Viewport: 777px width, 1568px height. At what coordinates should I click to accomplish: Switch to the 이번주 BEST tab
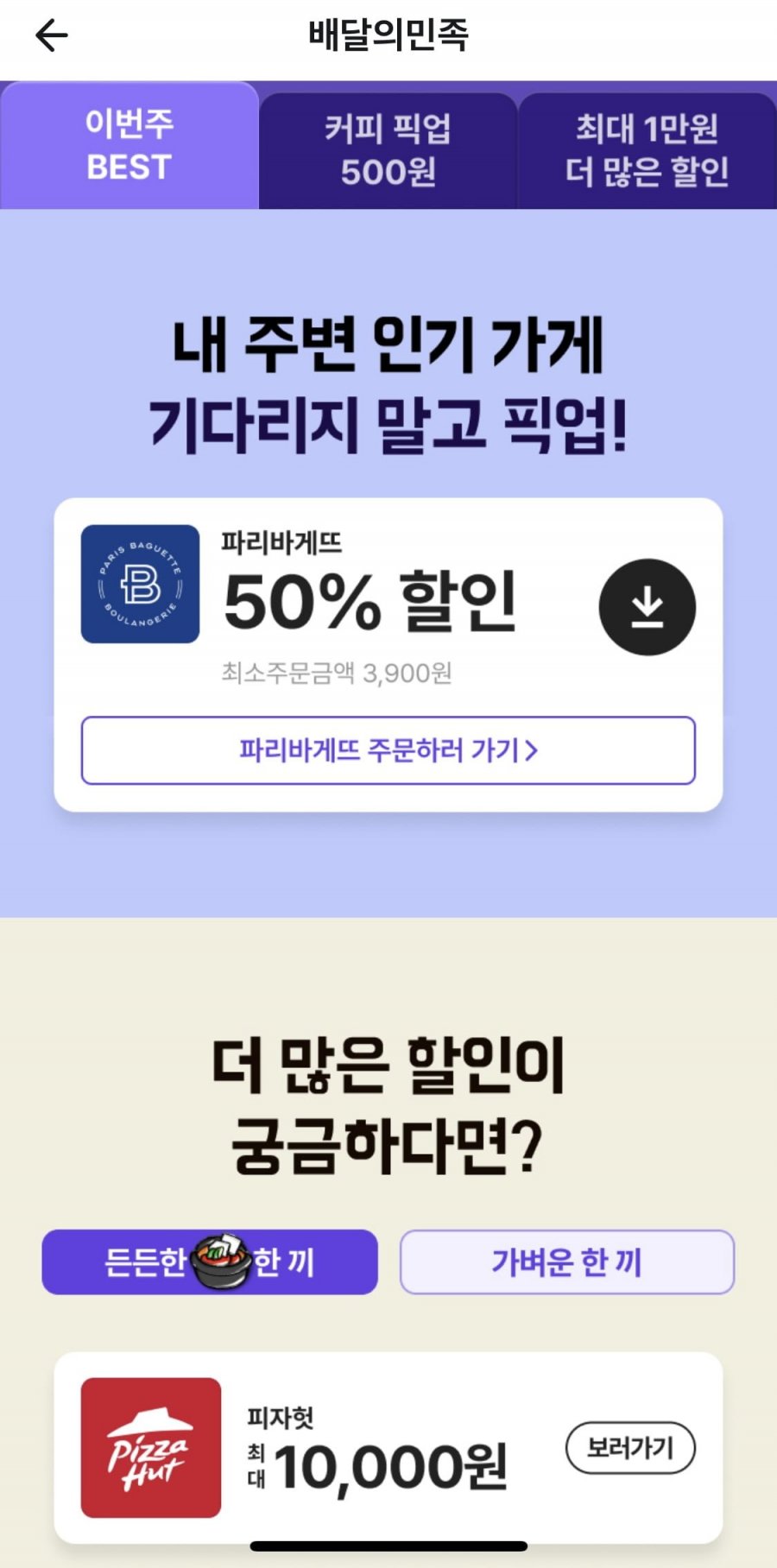point(129,146)
